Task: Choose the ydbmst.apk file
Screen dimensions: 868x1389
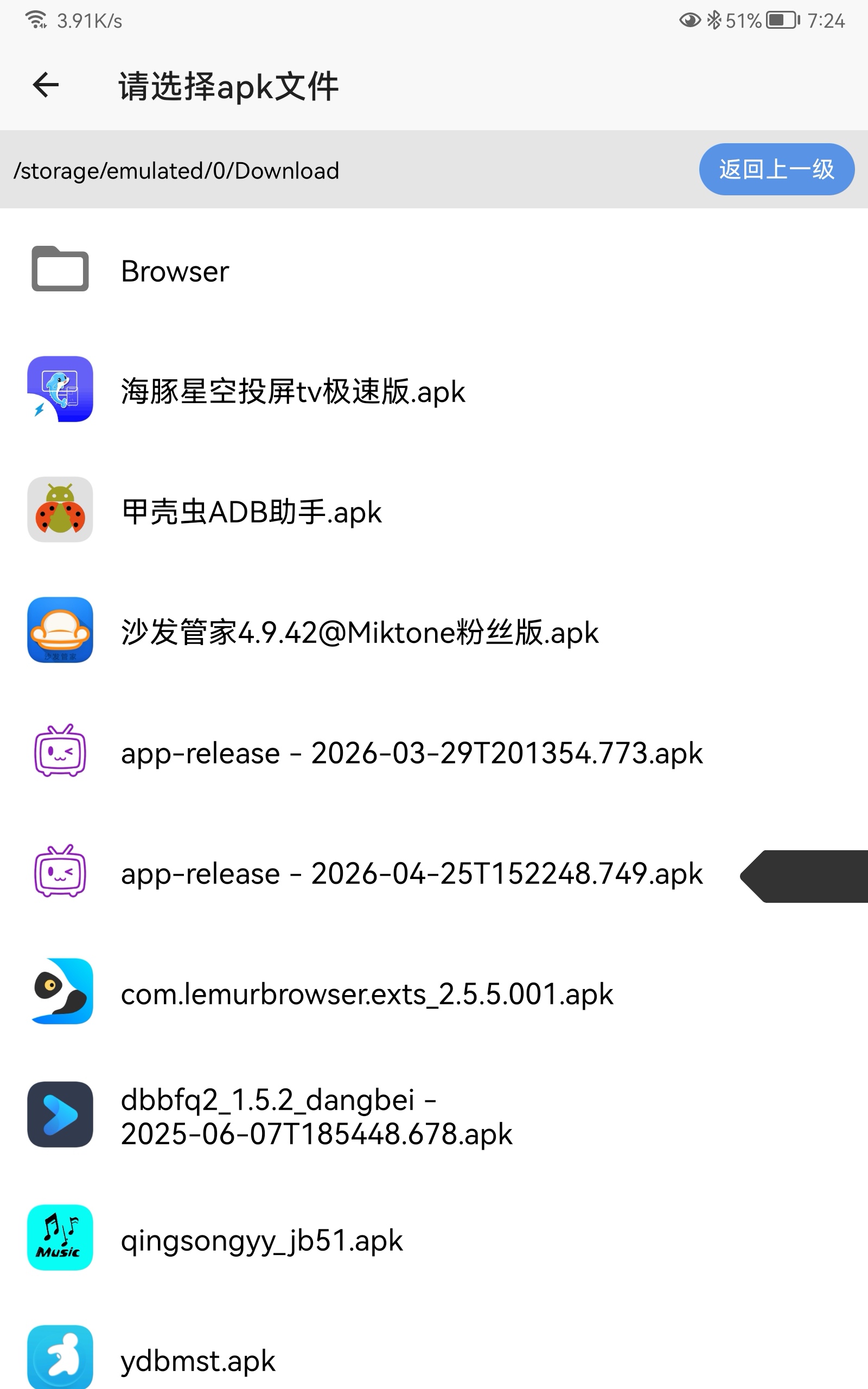Action: 198,1360
